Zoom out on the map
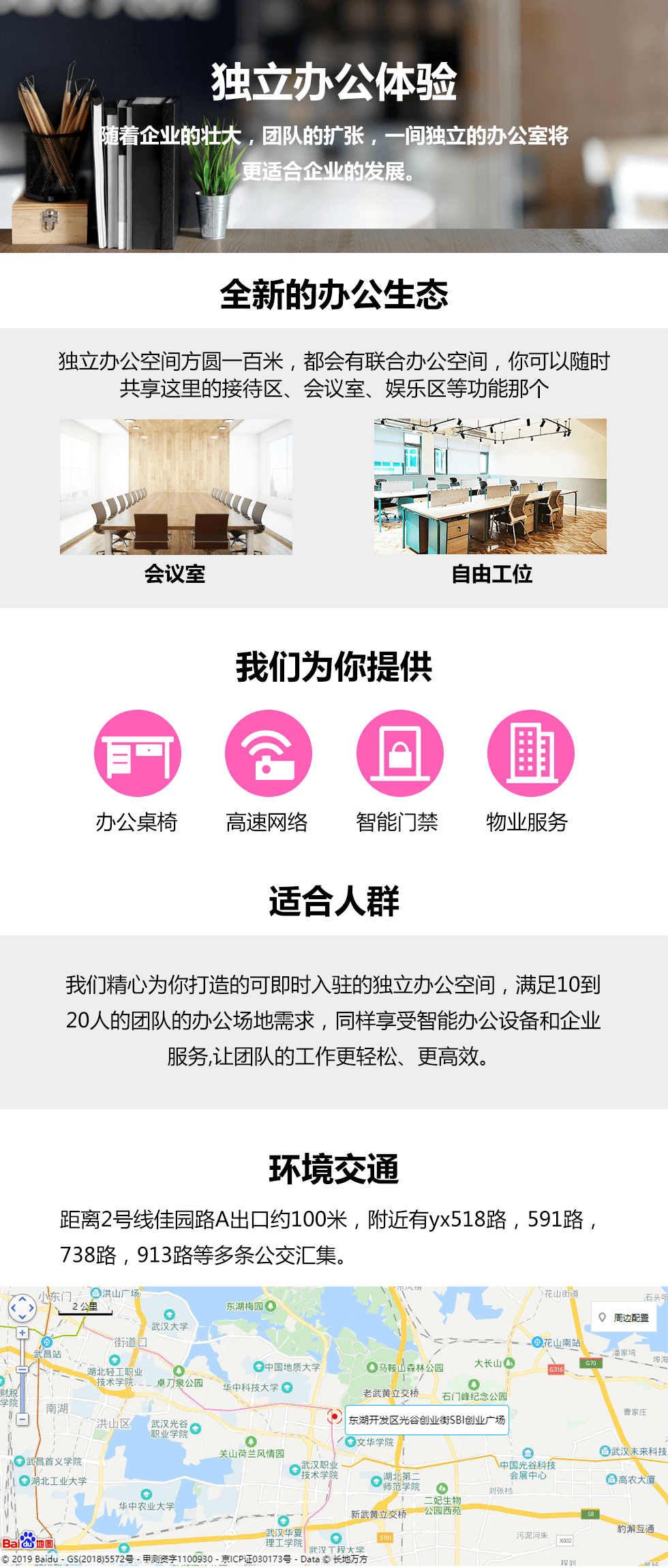The image size is (668, 1568). coord(22,1419)
